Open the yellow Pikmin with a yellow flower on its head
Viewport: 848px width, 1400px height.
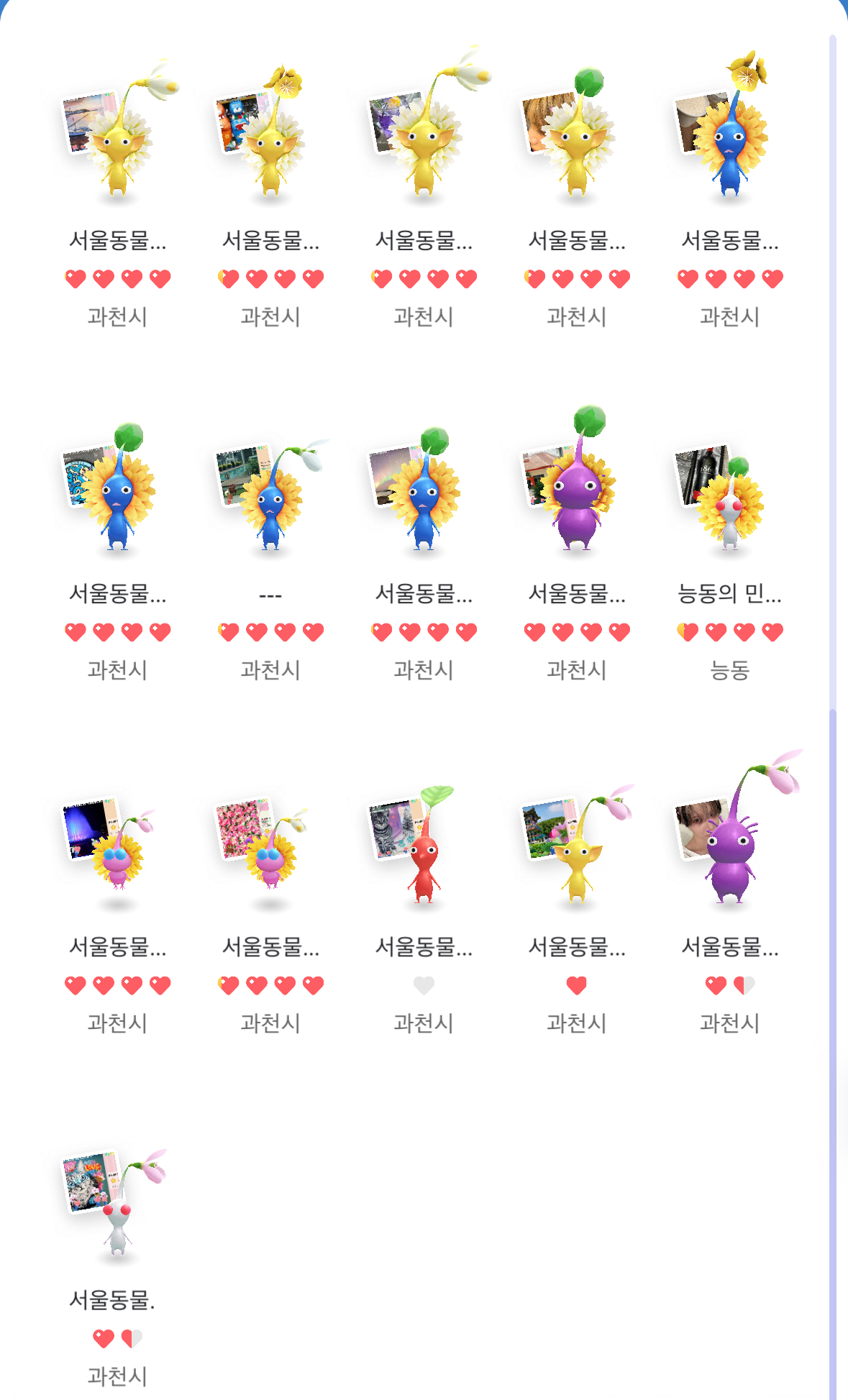coord(270,133)
